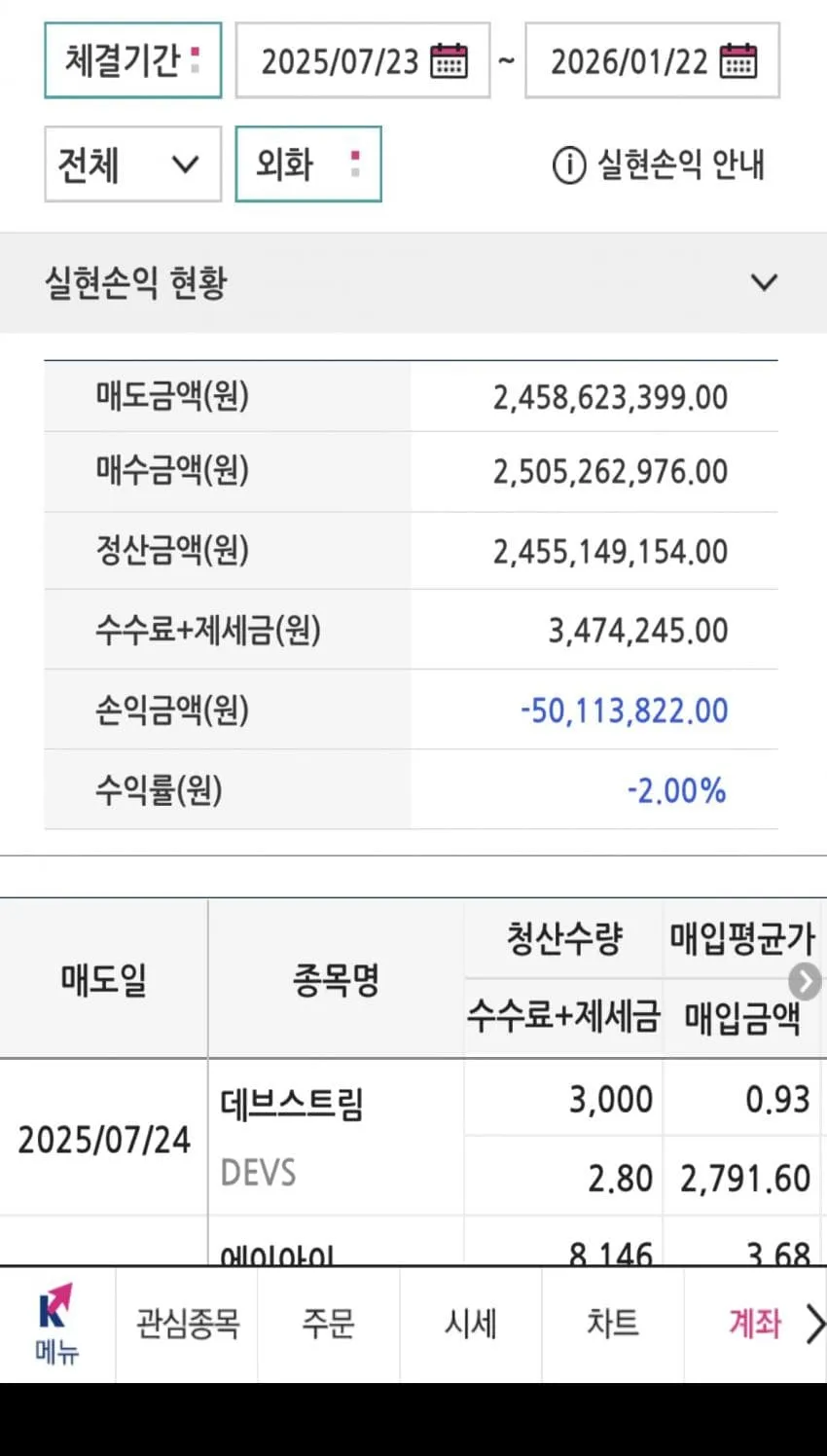Switch to the 주문 tab
The image size is (827, 1456).
(328, 1324)
